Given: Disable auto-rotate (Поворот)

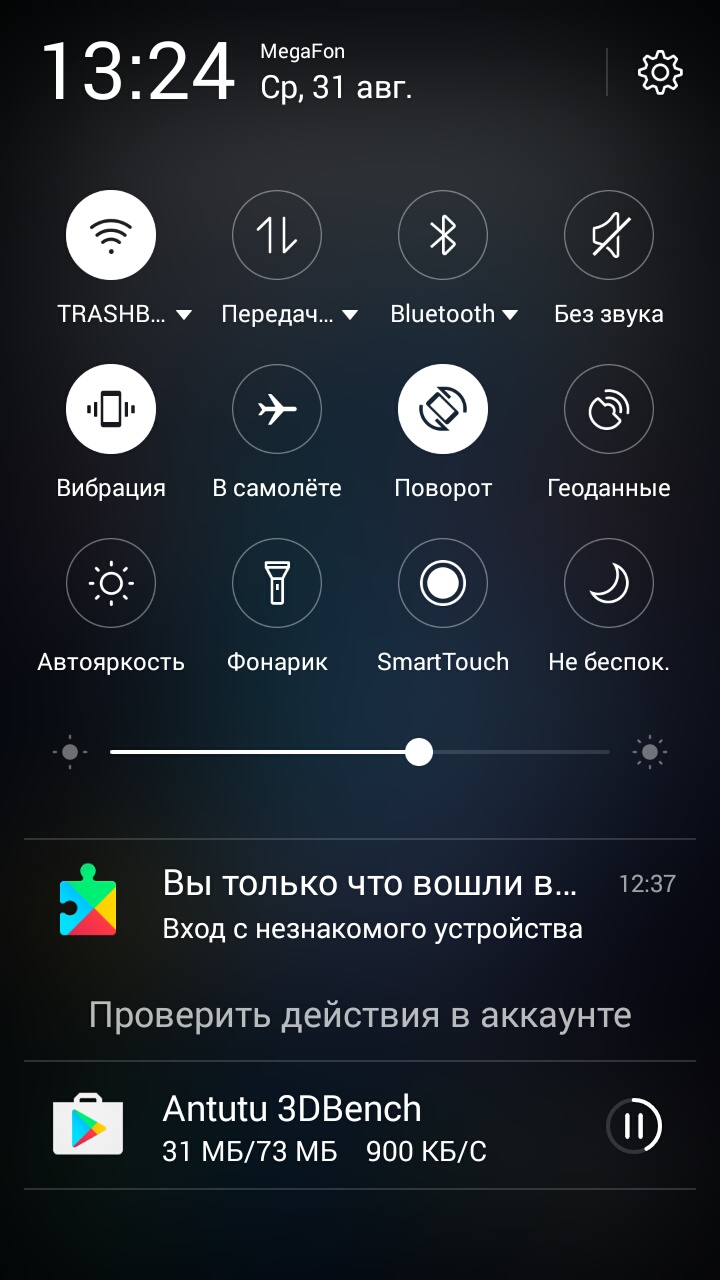Looking at the screenshot, I should pos(443,409).
